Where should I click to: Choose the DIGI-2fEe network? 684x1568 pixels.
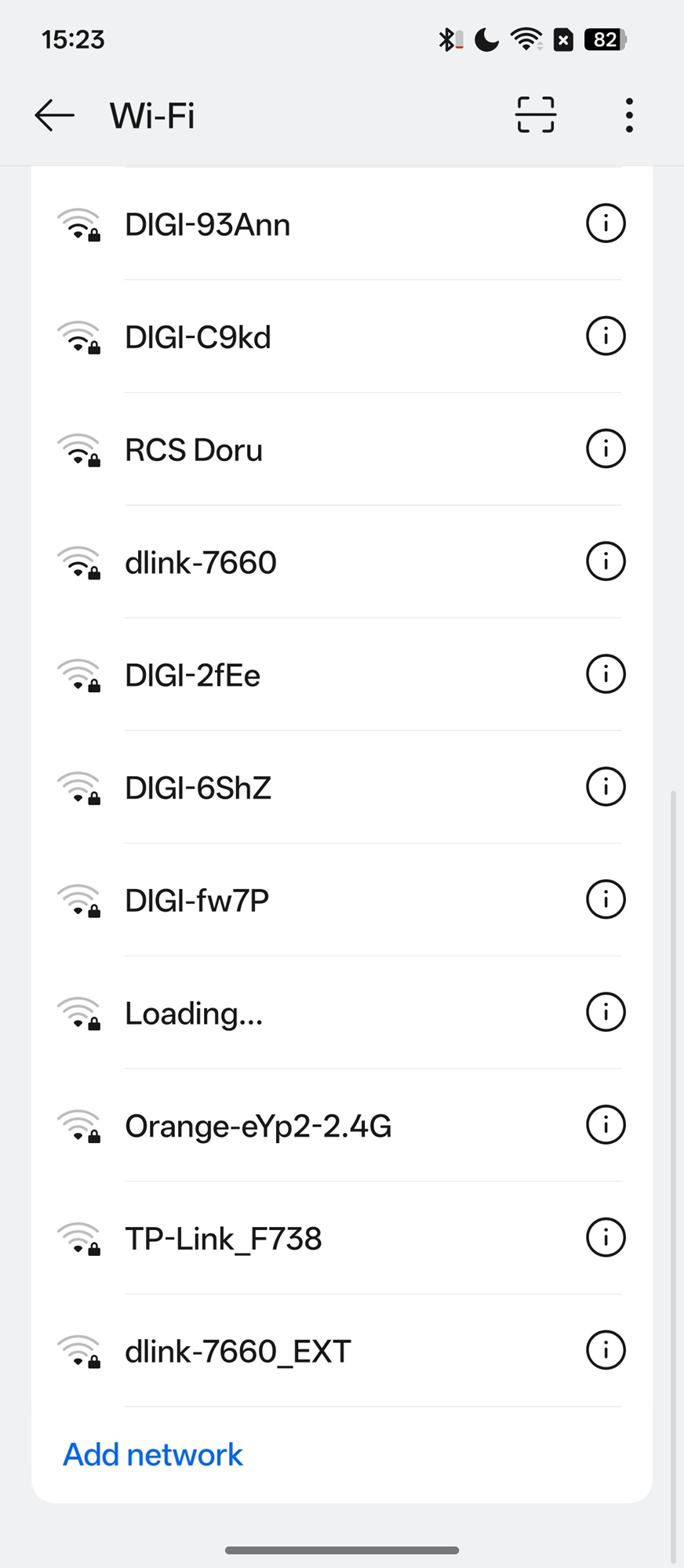[x=193, y=676]
